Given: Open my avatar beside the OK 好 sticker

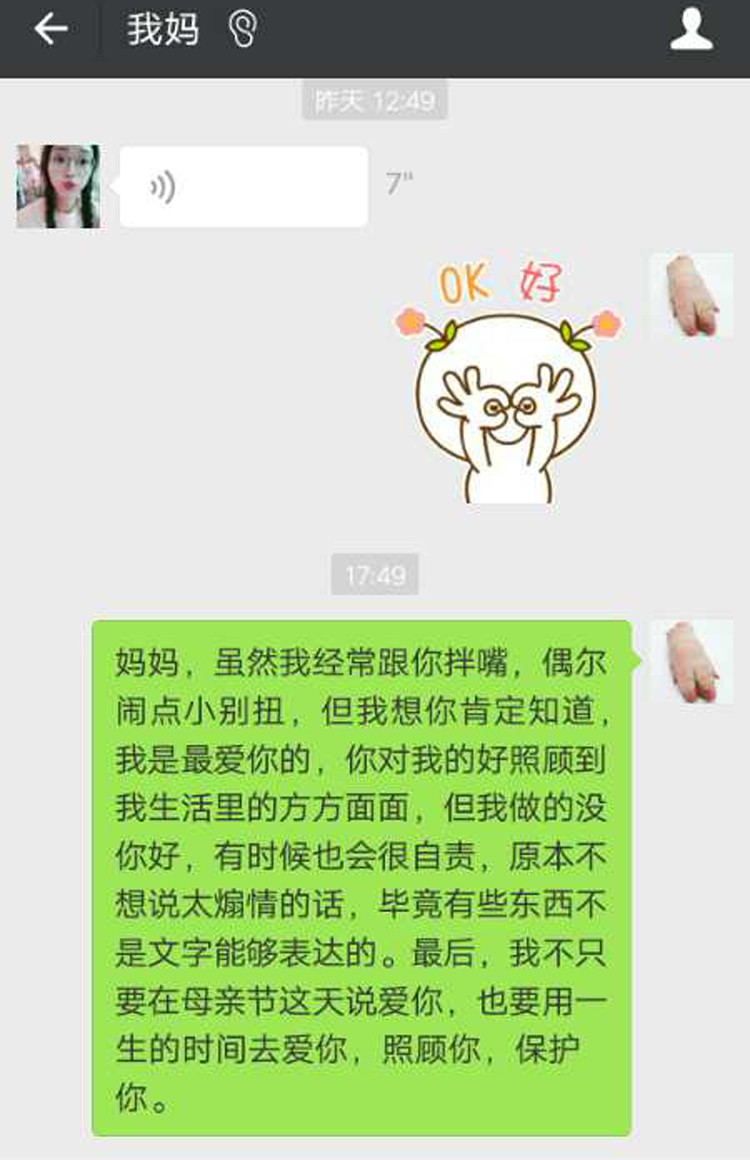Looking at the screenshot, I should coord(691,295).
